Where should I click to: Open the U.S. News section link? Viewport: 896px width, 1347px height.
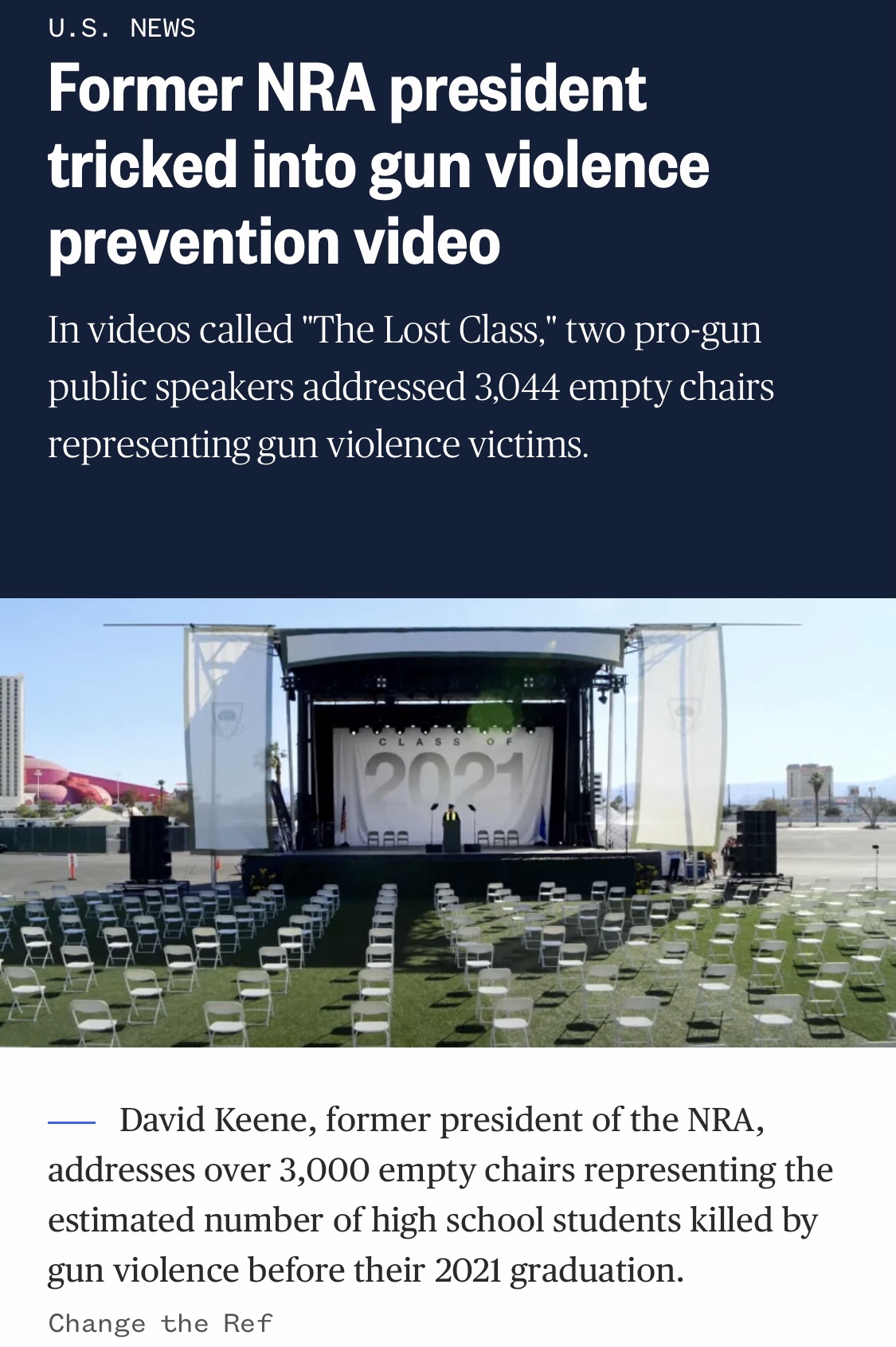tap(122, 29)
